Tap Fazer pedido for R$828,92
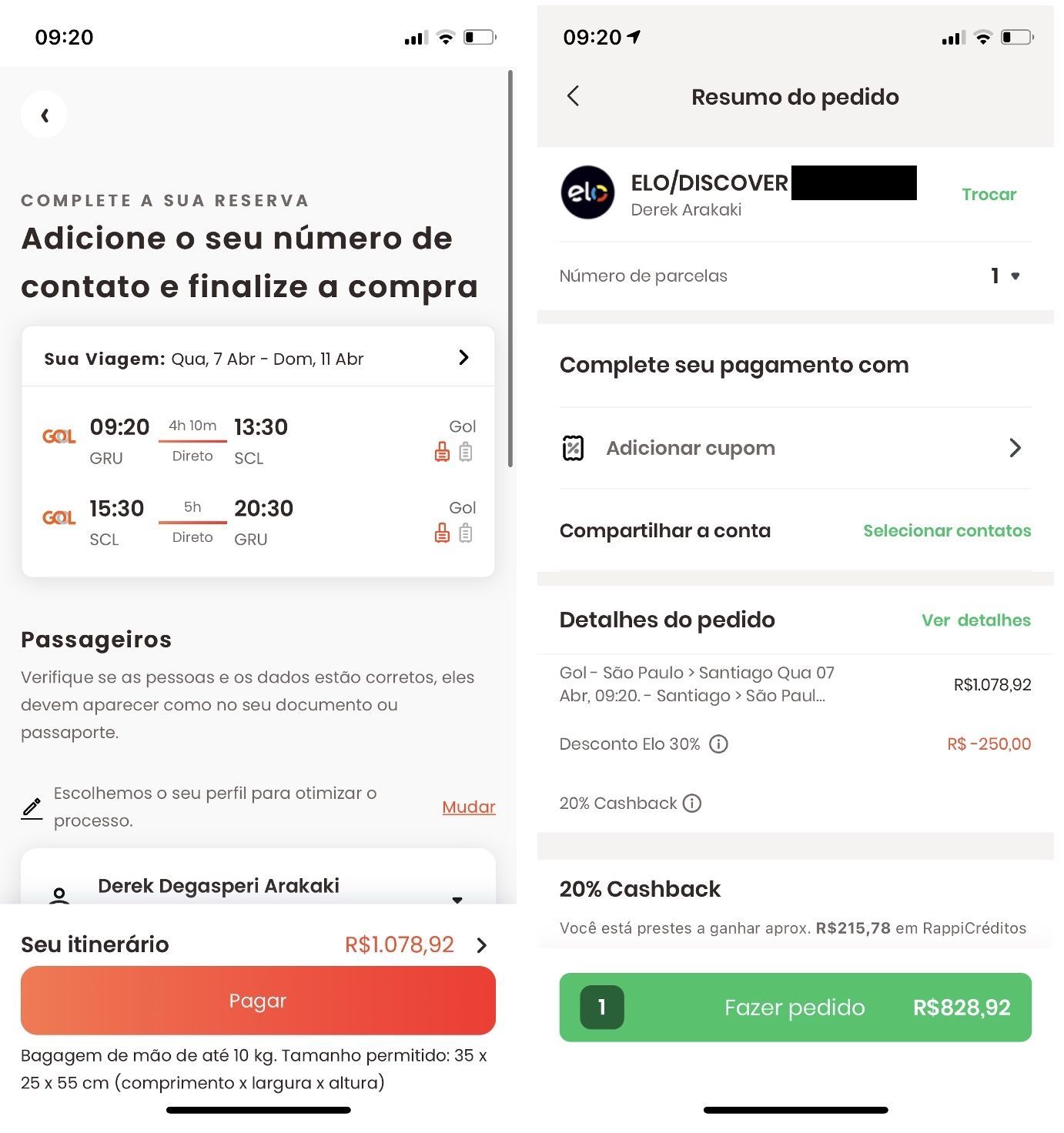 pos(795,1008)
